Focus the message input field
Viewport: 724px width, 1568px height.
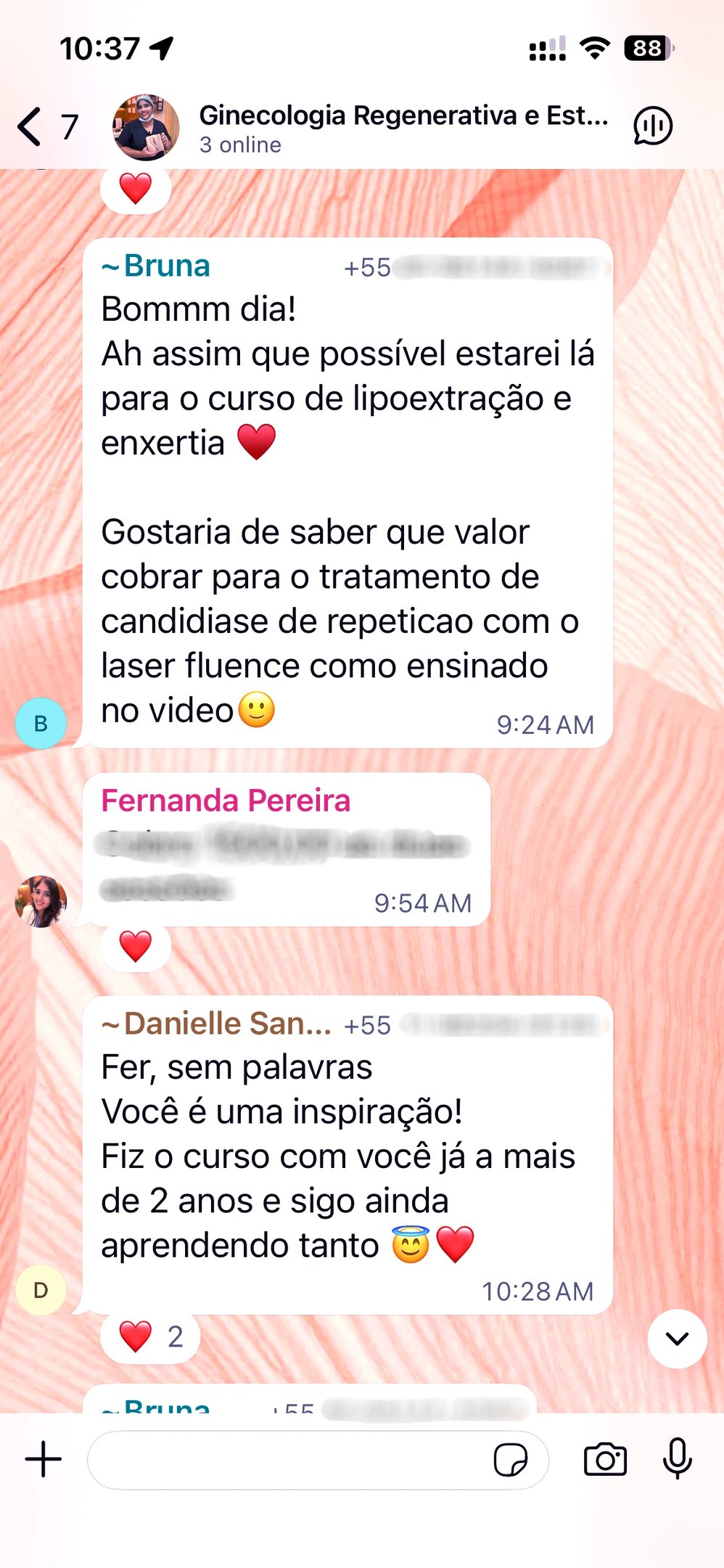pyautogui.click(x=290, y=1460)
